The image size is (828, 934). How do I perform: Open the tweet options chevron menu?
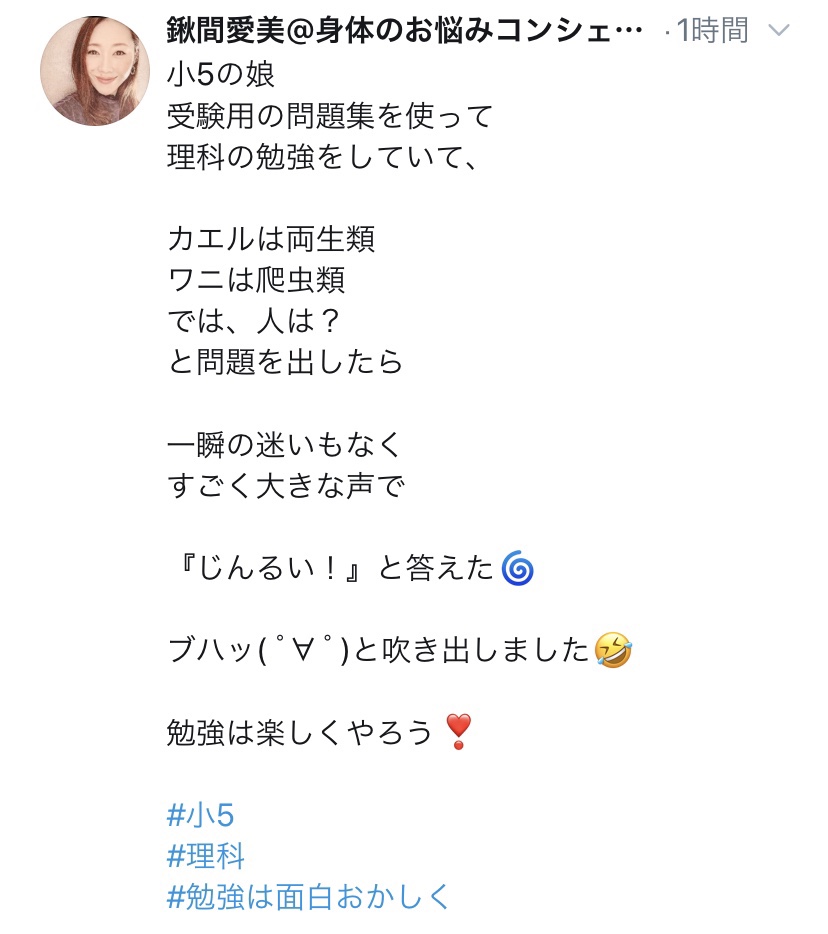778,31
